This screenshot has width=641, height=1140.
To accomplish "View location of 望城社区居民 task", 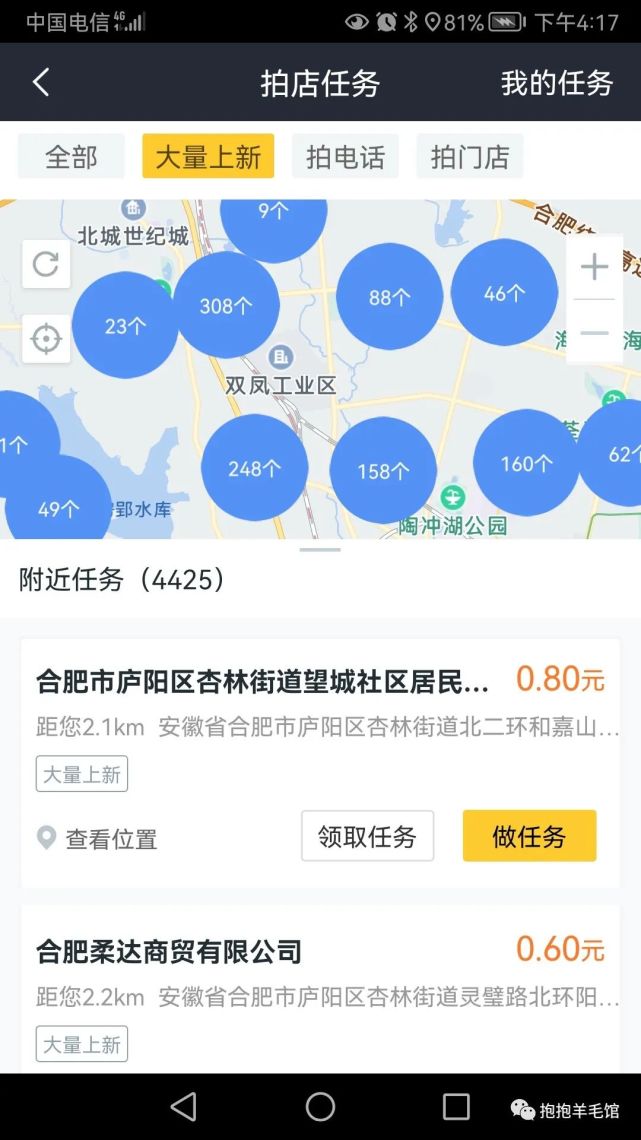I will point(98,839).
